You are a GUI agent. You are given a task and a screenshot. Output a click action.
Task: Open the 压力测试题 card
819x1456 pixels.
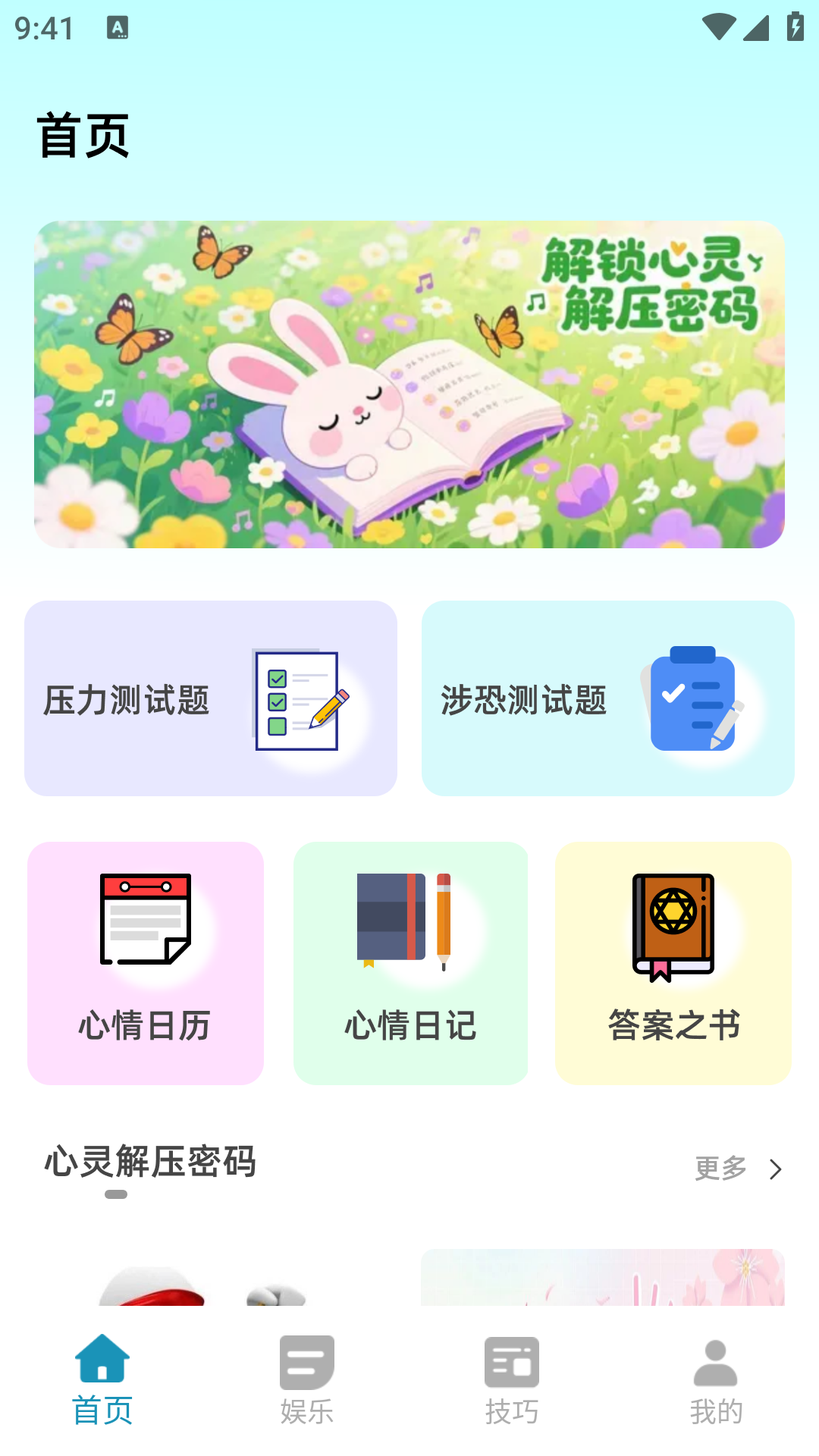point(210,698)
